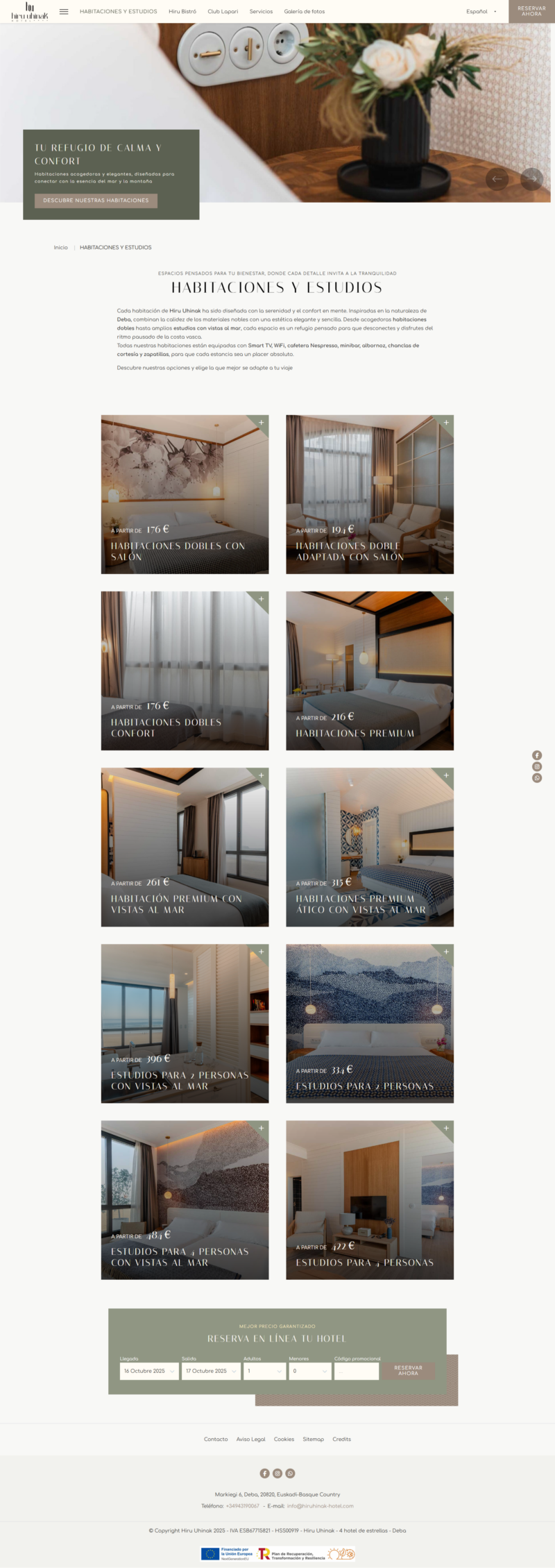Open Habitaciones Premium card

coord(370,671)
